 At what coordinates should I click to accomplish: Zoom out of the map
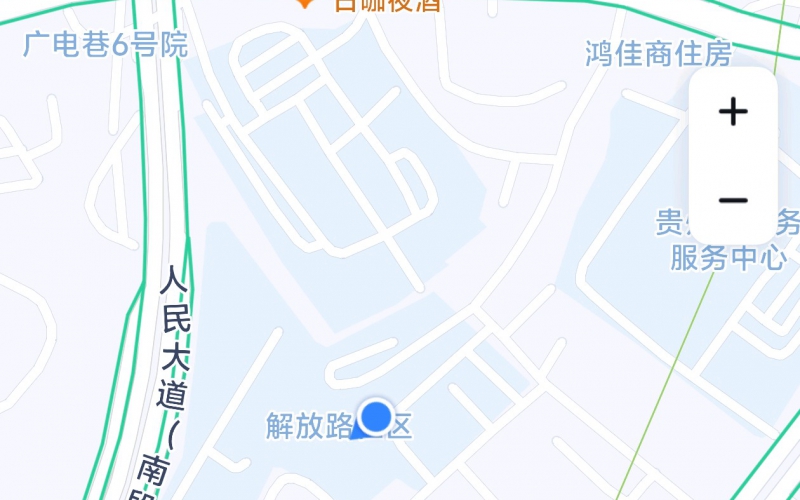[x=733, y=200]
